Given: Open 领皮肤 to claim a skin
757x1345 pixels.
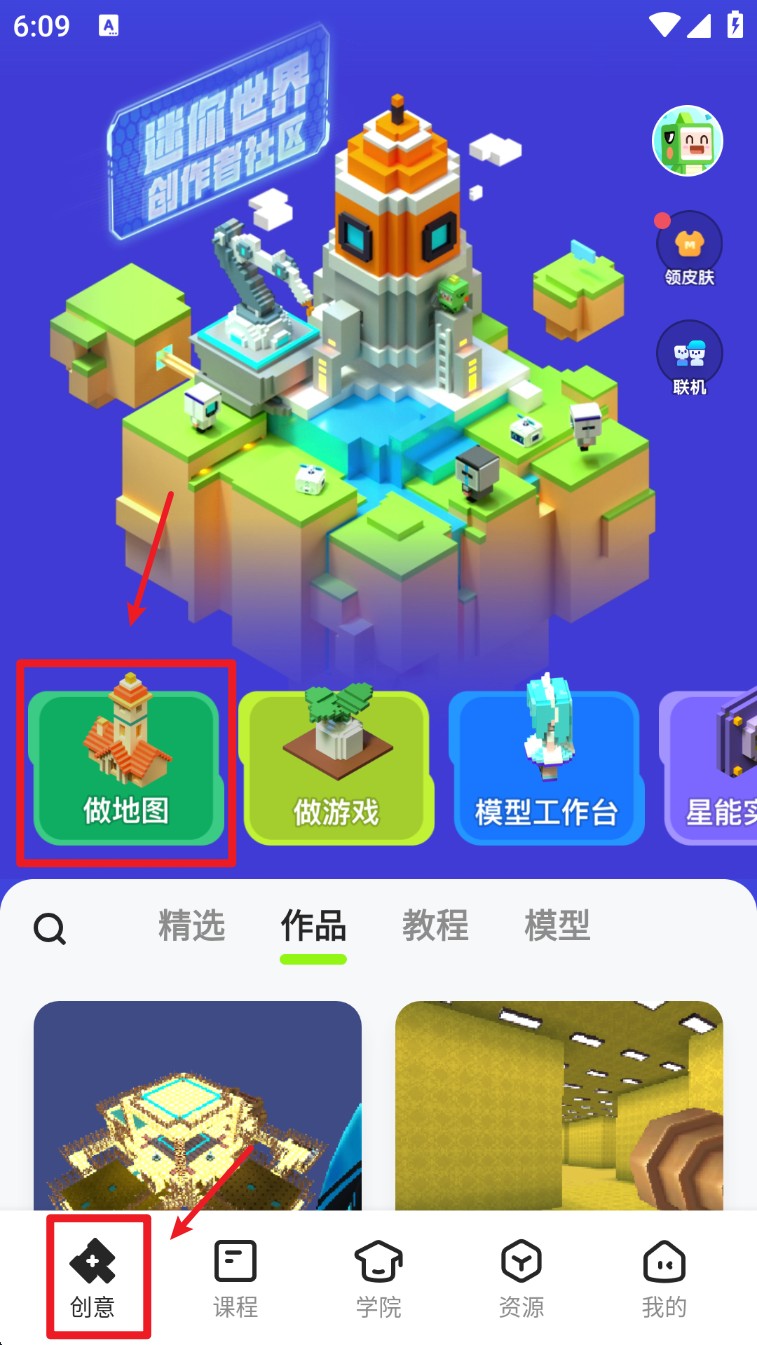Looking at the screenshot, I should 689,250.
